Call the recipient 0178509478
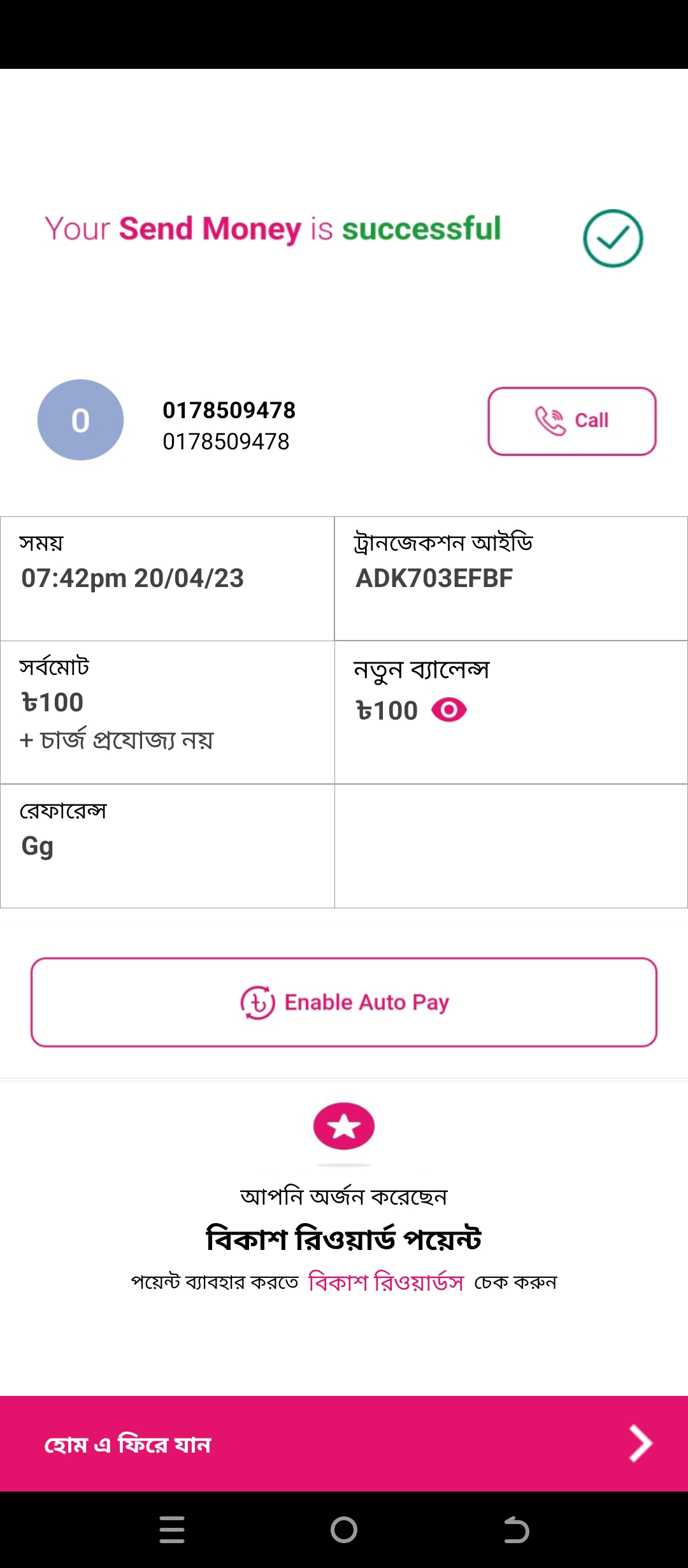The height and width of the screenshot is (1568, 688). (x=572, y=421)
